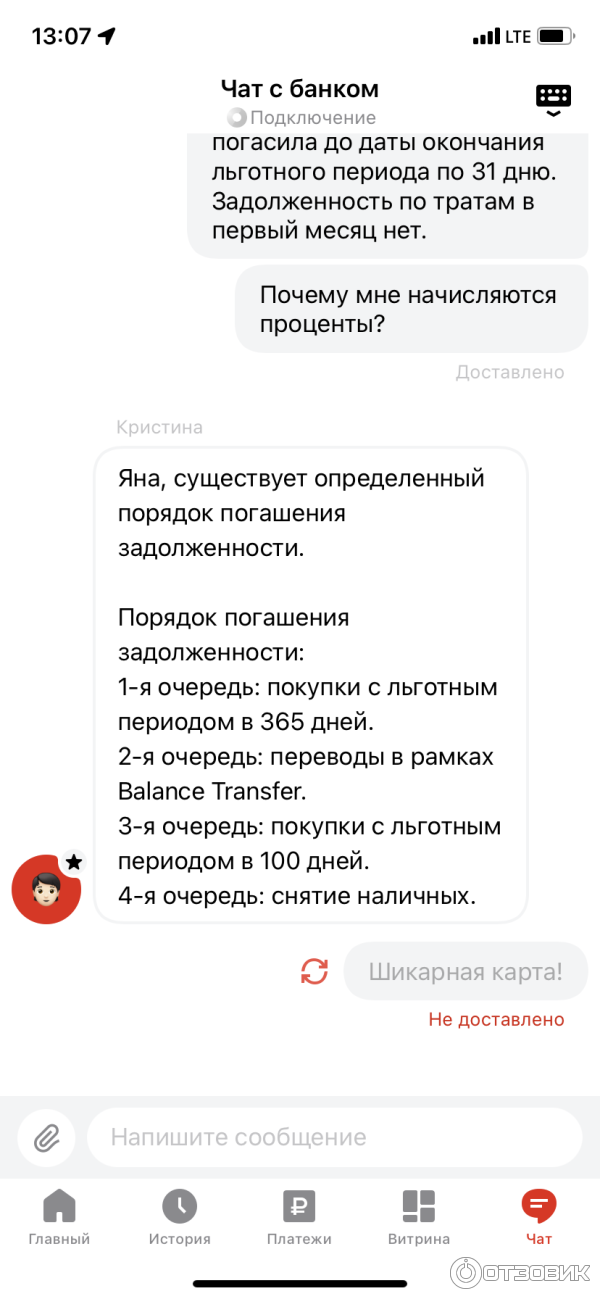Screen dimensions: 600x1299
Task: Tap the undelivered 'Шикарная карта!' message
Action: 465,971
